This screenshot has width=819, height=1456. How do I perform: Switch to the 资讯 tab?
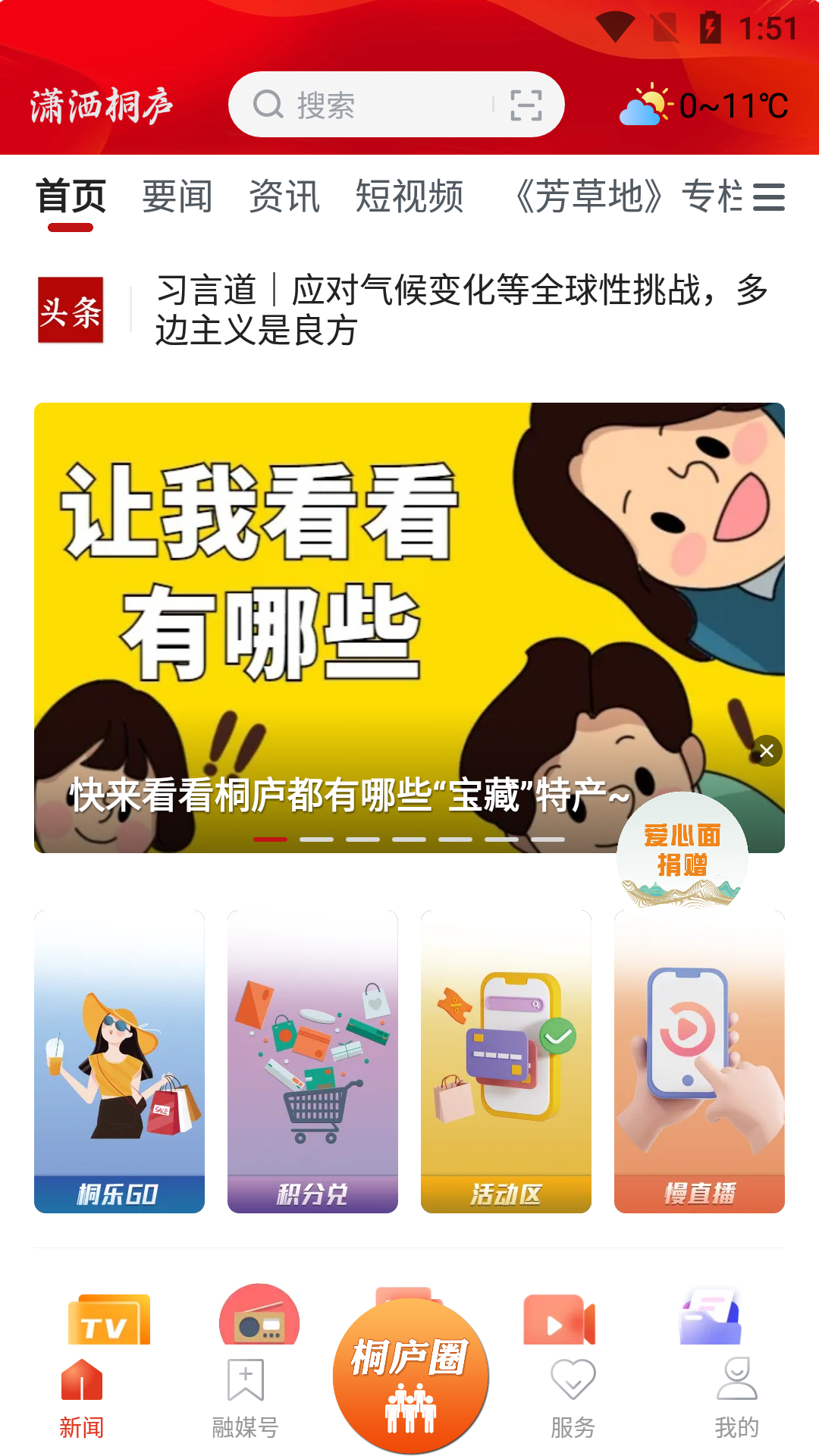284,197
